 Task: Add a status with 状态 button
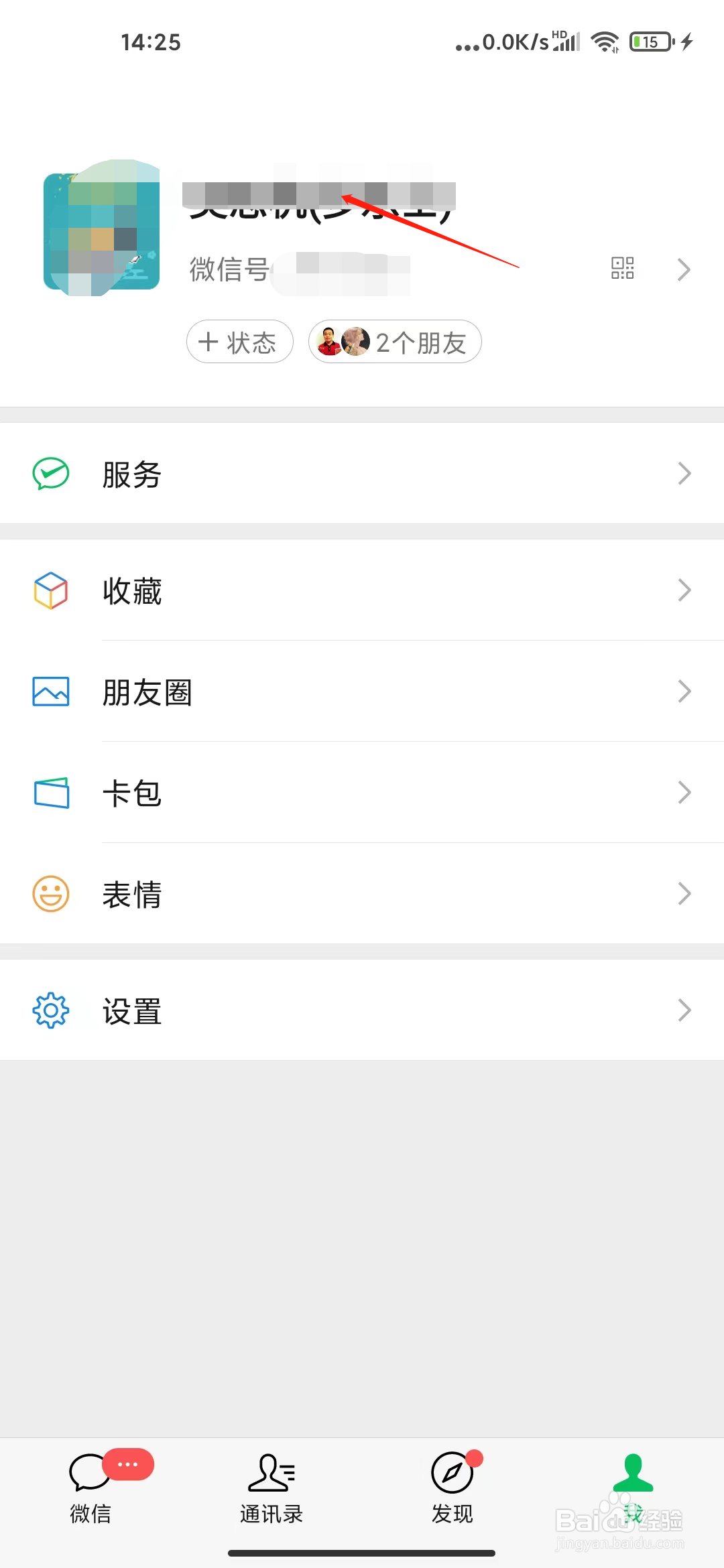click(x=240, y=342)
